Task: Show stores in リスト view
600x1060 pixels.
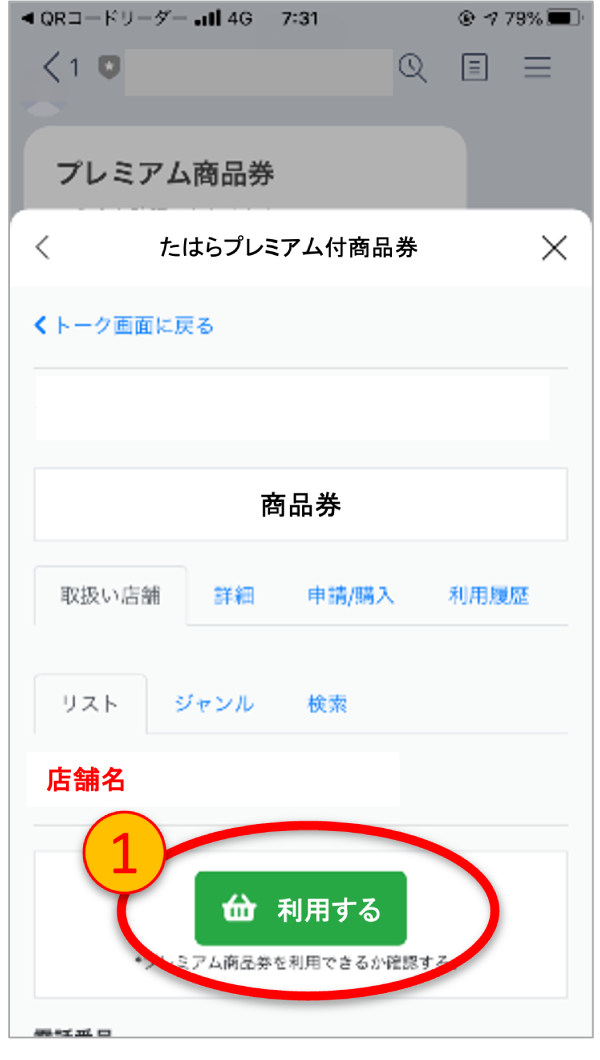Action: pyautogui.click(x=90, y=704)
